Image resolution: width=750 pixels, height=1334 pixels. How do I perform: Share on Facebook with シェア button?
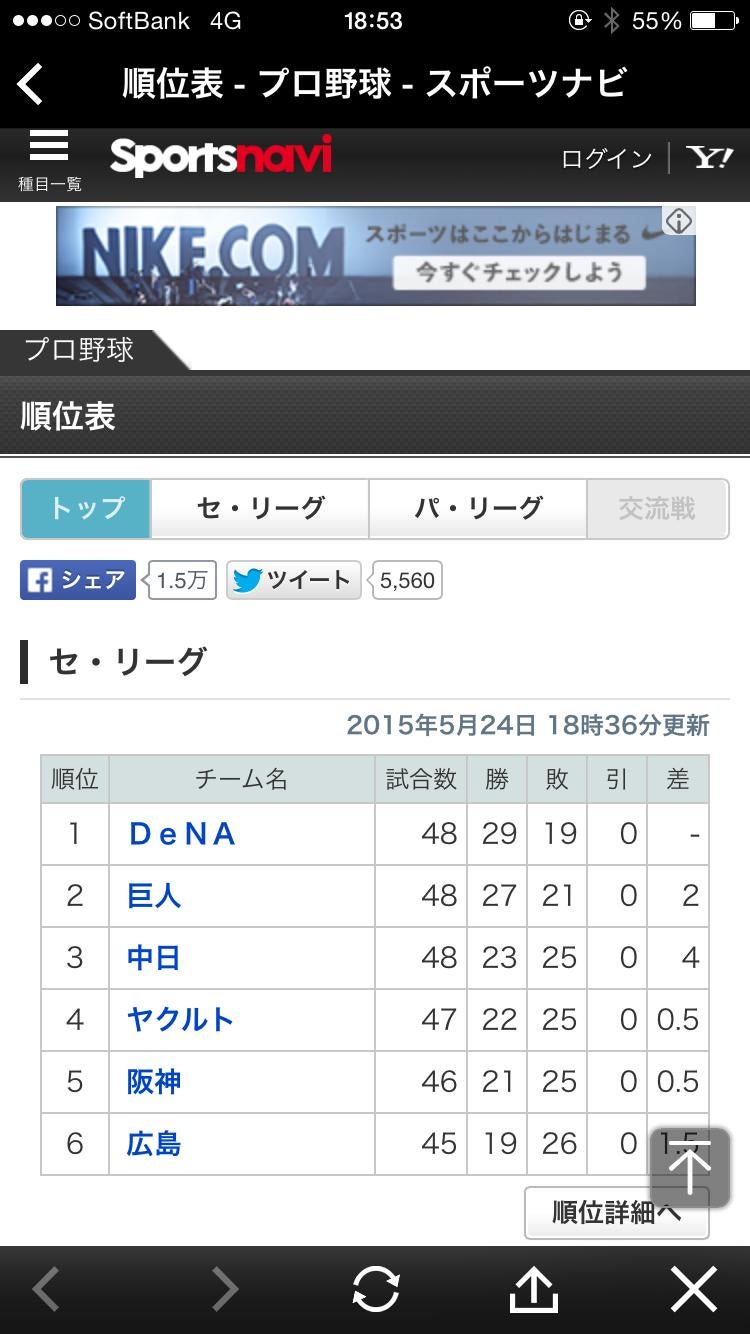(78, 580)
